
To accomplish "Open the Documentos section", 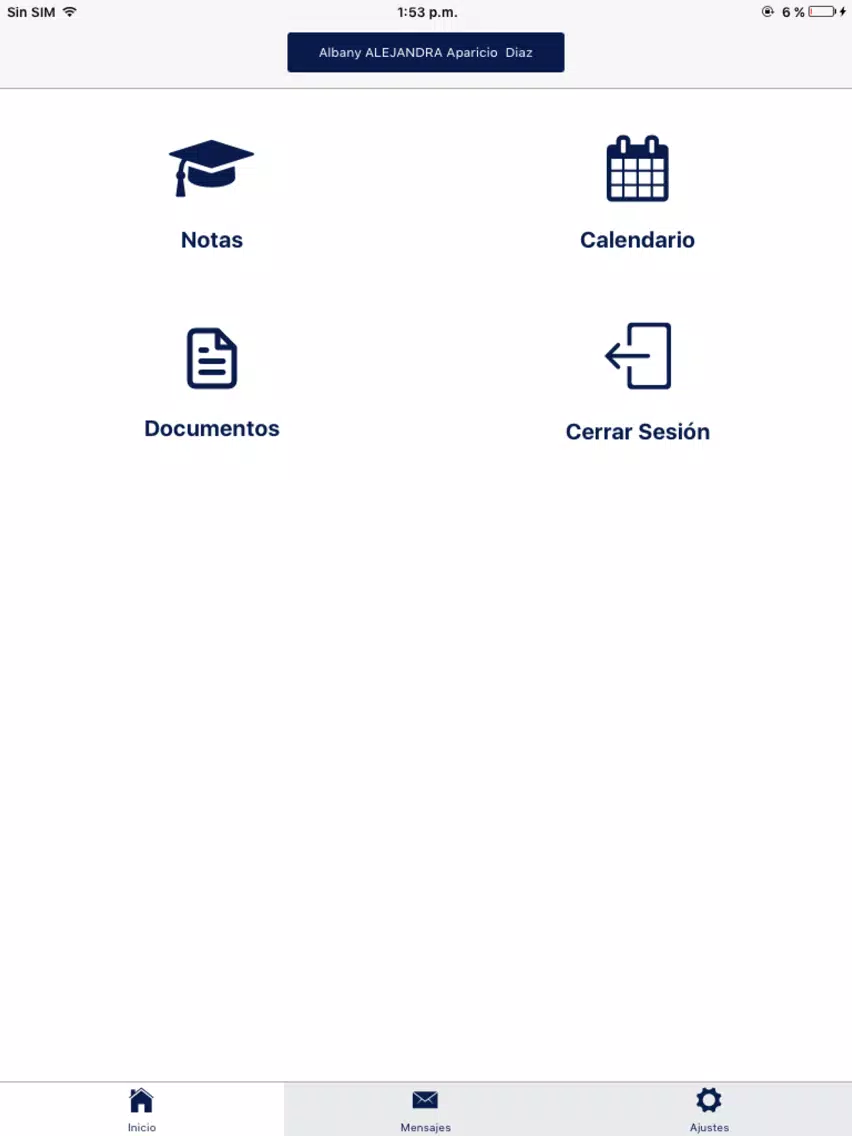I will pos(212,385).
